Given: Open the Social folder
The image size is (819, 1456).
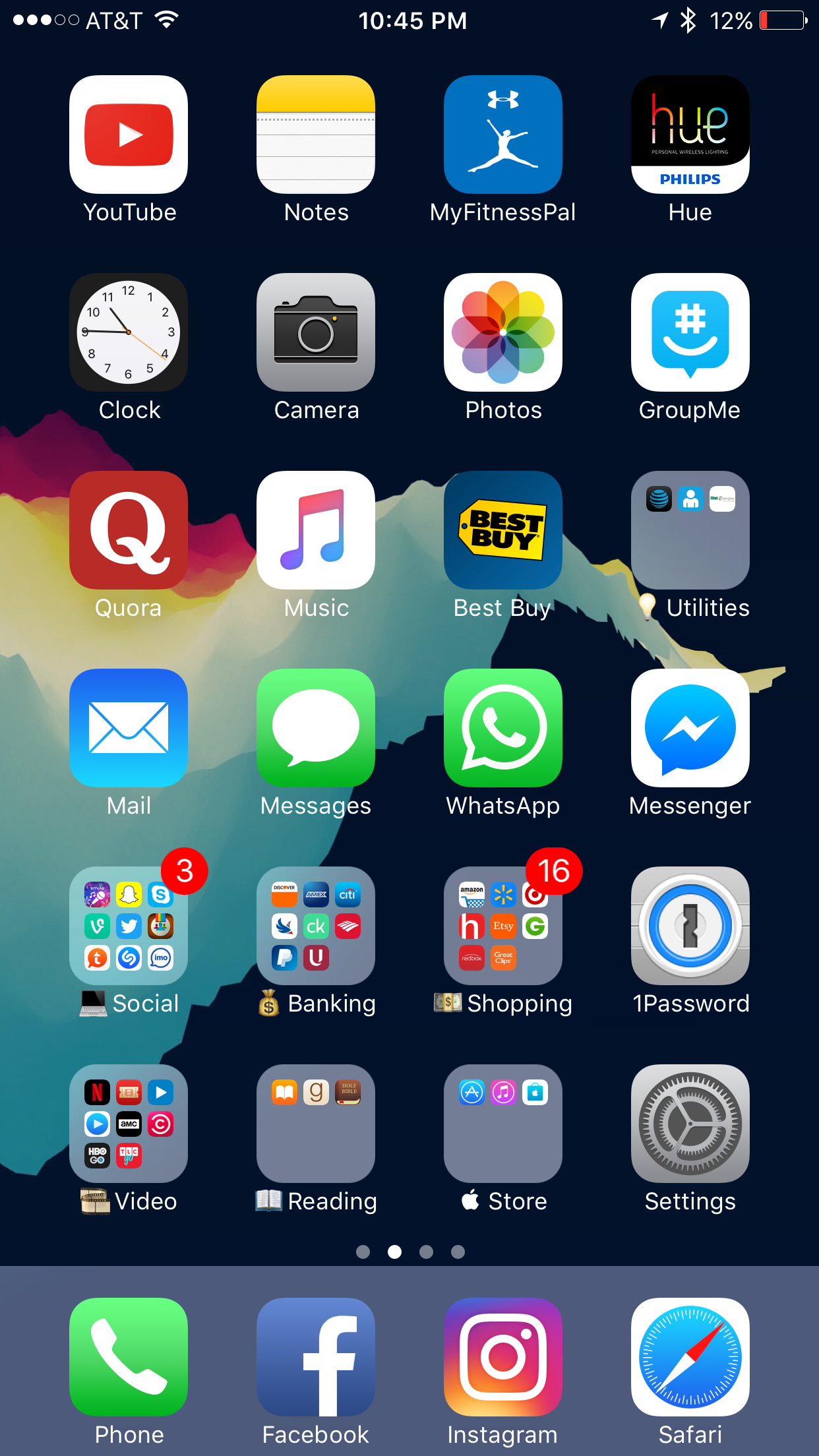Looking at the screenshot, I should [129, 926].
